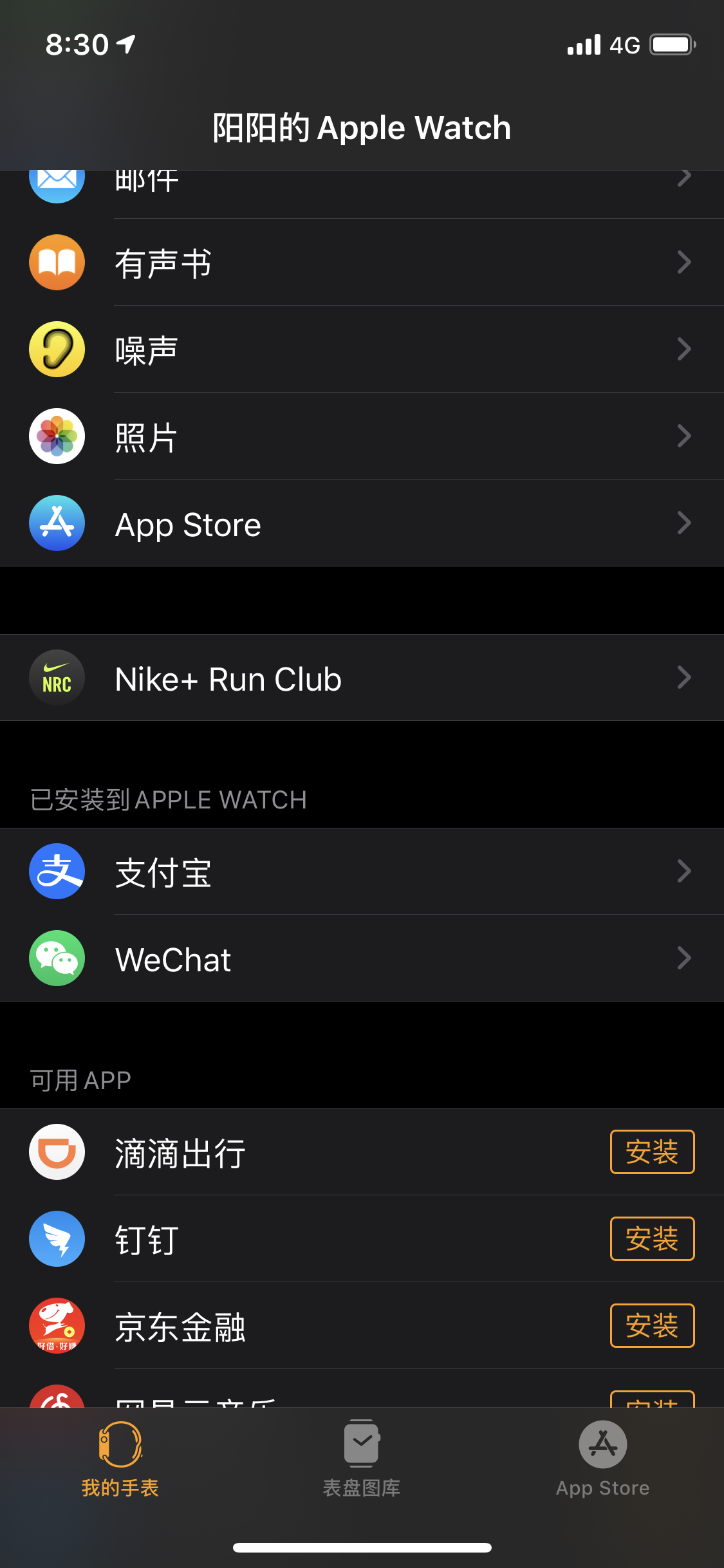724x1568 pixels.
Task: Open the 照片 settings row
Action: (360, 436)
